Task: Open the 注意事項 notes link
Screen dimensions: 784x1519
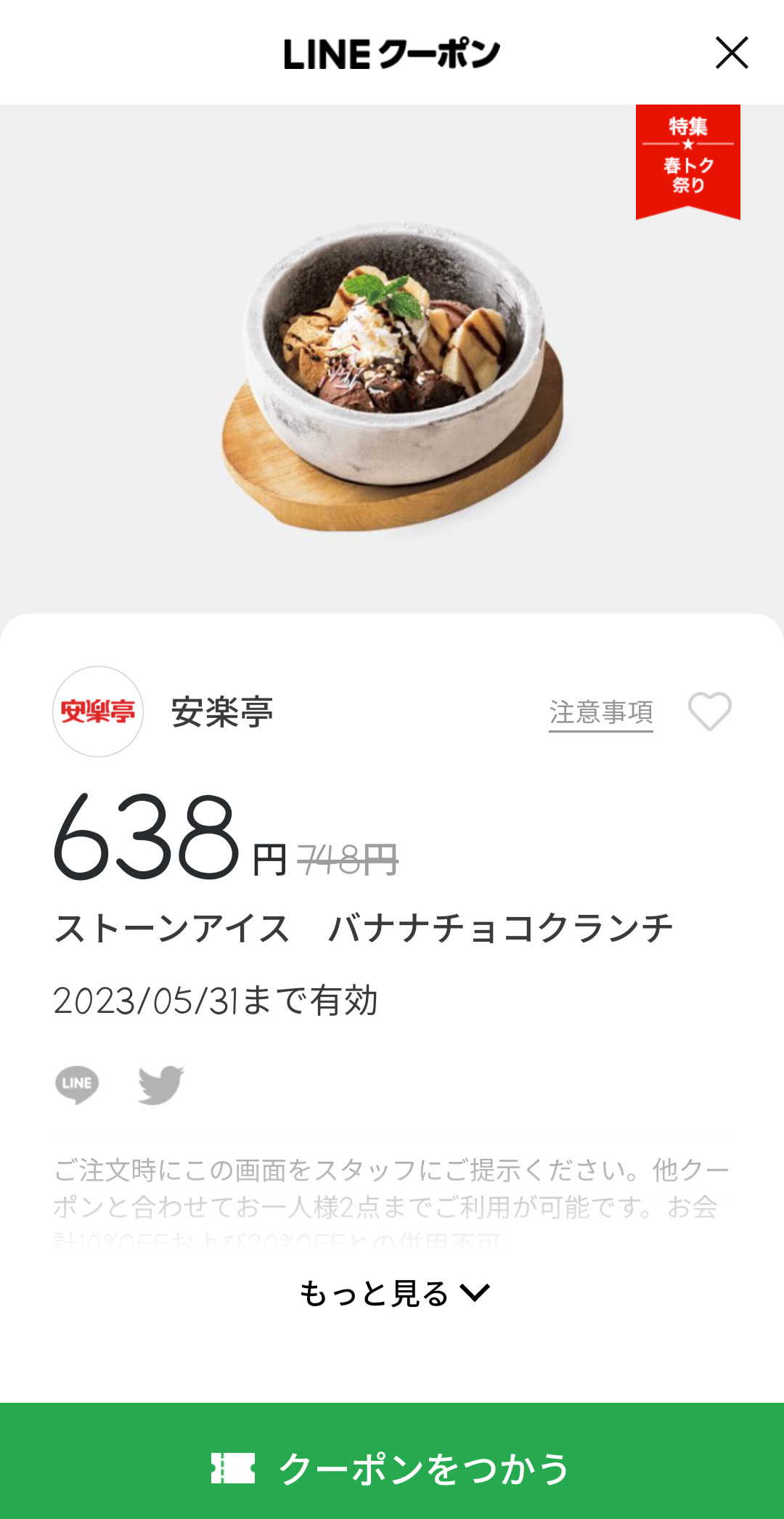Action: click(600, 713)
